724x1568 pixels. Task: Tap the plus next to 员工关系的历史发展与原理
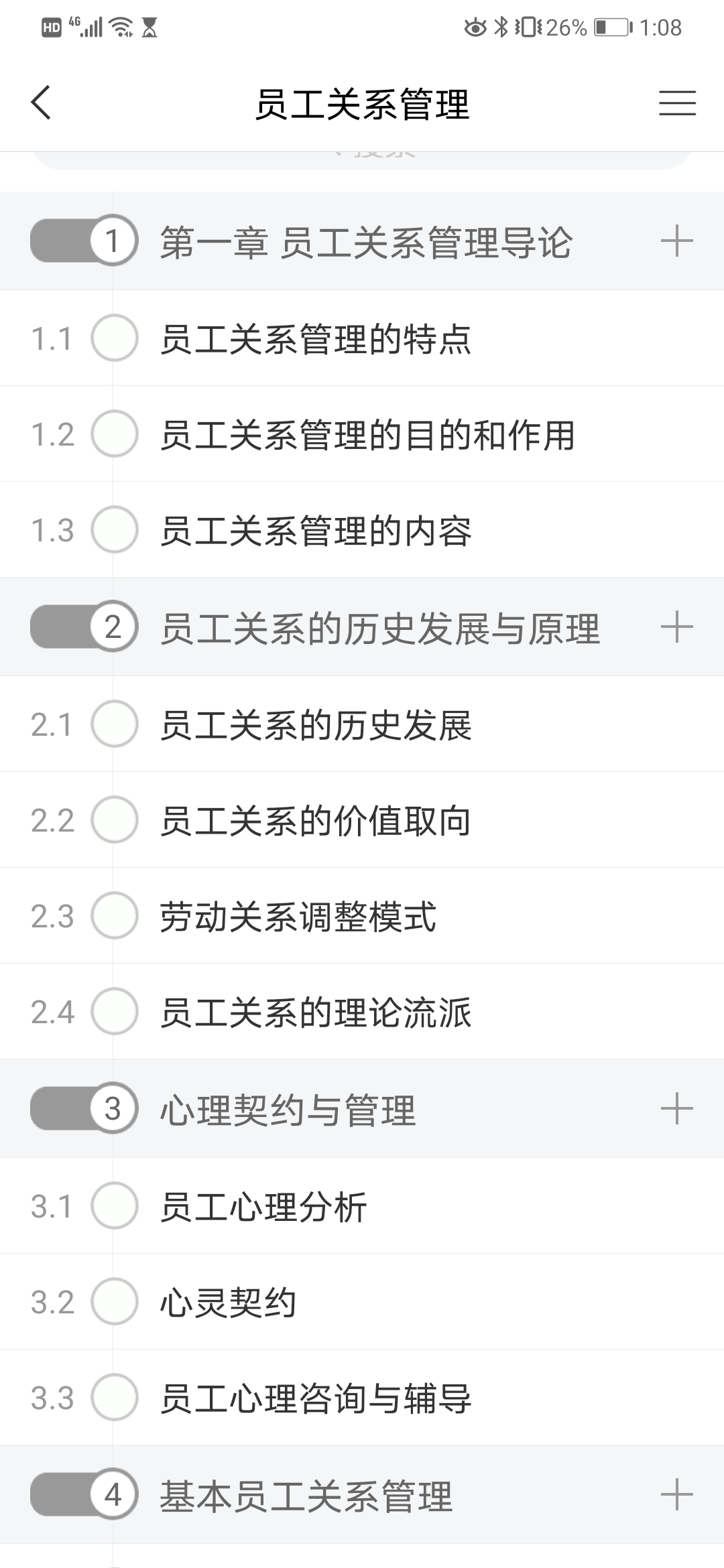pos(676,627)
